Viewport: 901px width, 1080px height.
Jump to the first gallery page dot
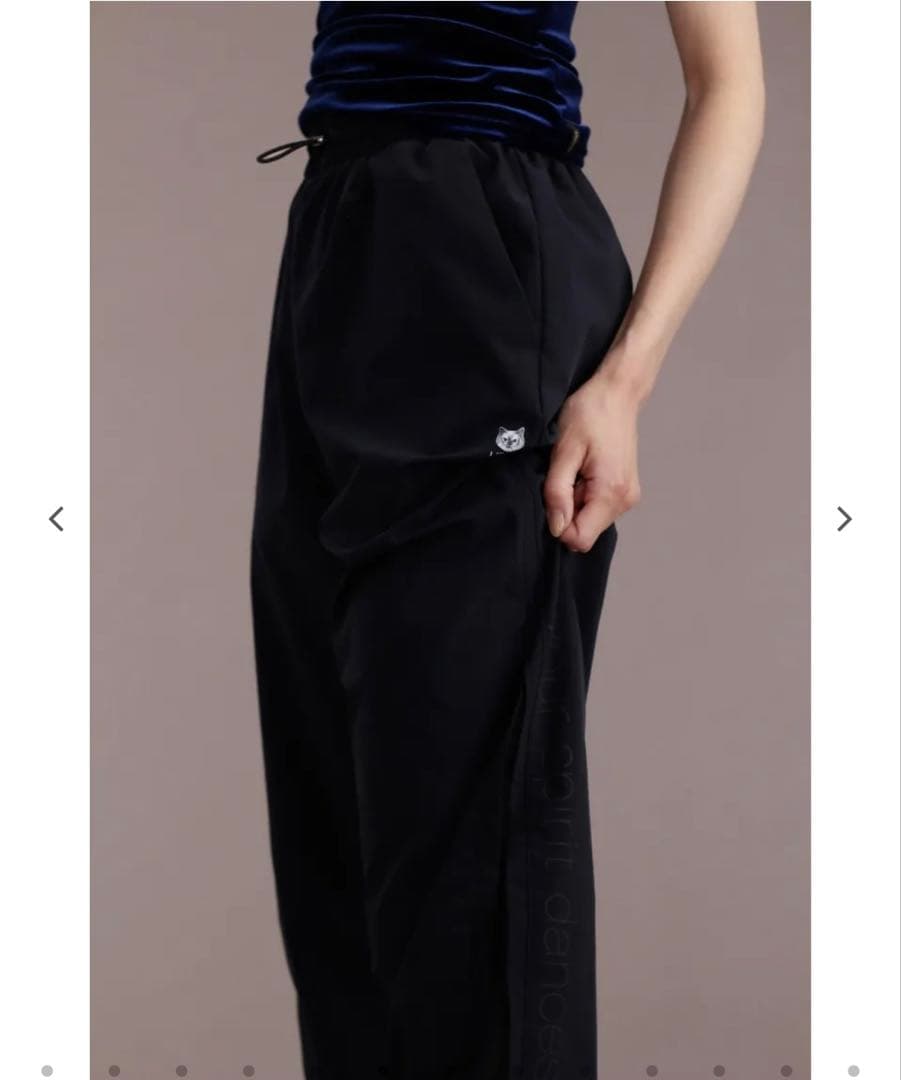click(47, 1071)
